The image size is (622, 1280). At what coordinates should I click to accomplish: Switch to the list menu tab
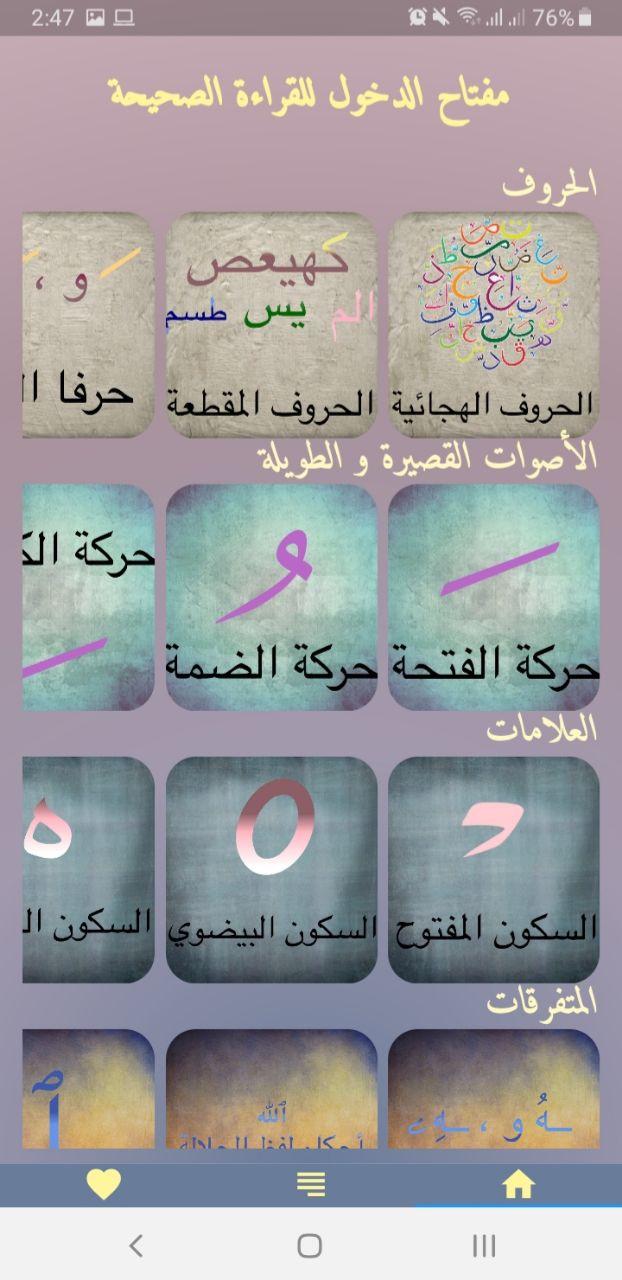tap(311, 1185)
